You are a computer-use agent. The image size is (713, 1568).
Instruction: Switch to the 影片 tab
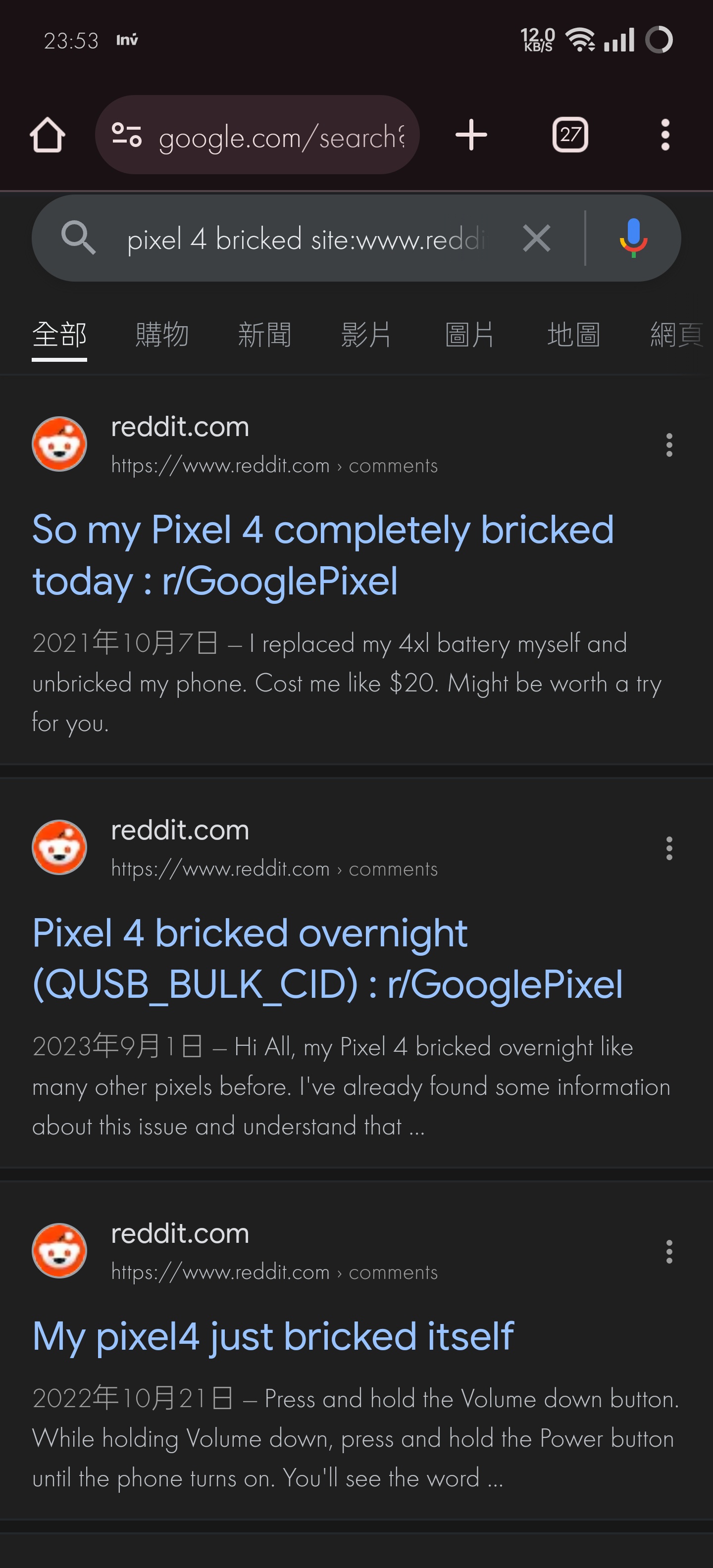click(366, 335)
